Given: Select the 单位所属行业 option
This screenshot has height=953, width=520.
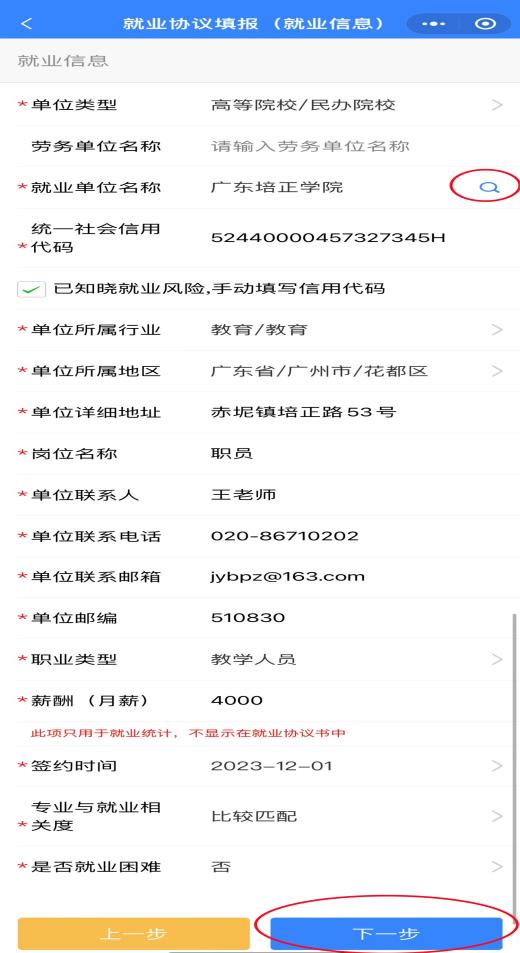Looking at the screenshot, I should (x=260, y=330).
